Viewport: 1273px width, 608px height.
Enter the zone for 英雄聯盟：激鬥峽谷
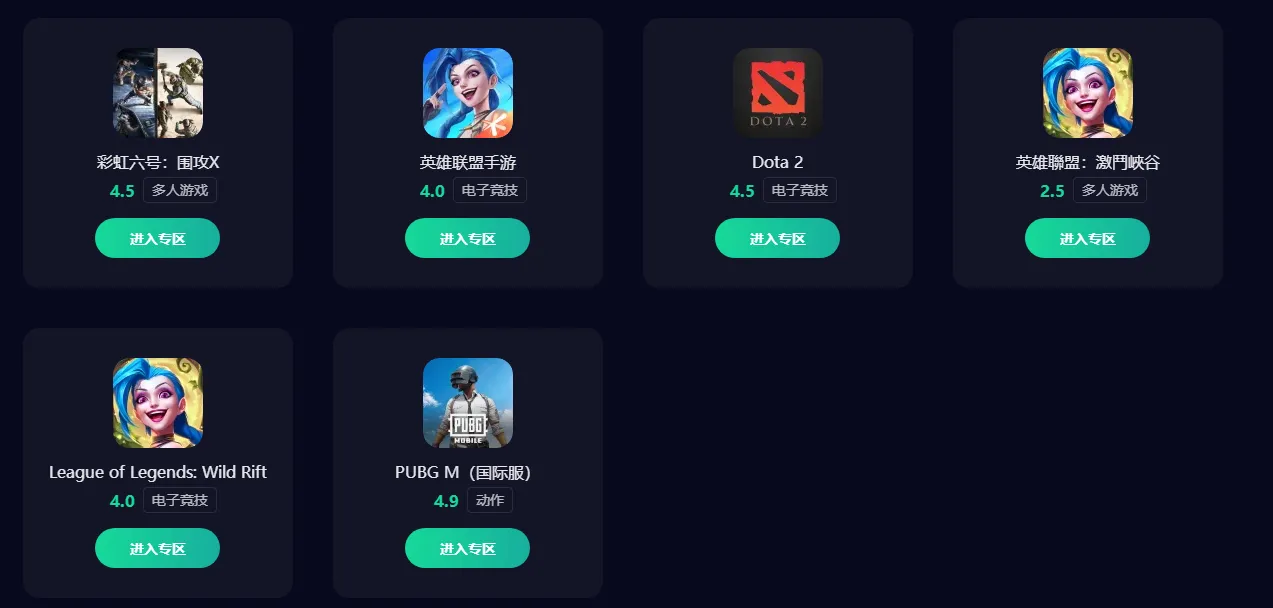tap(1087, 238)
